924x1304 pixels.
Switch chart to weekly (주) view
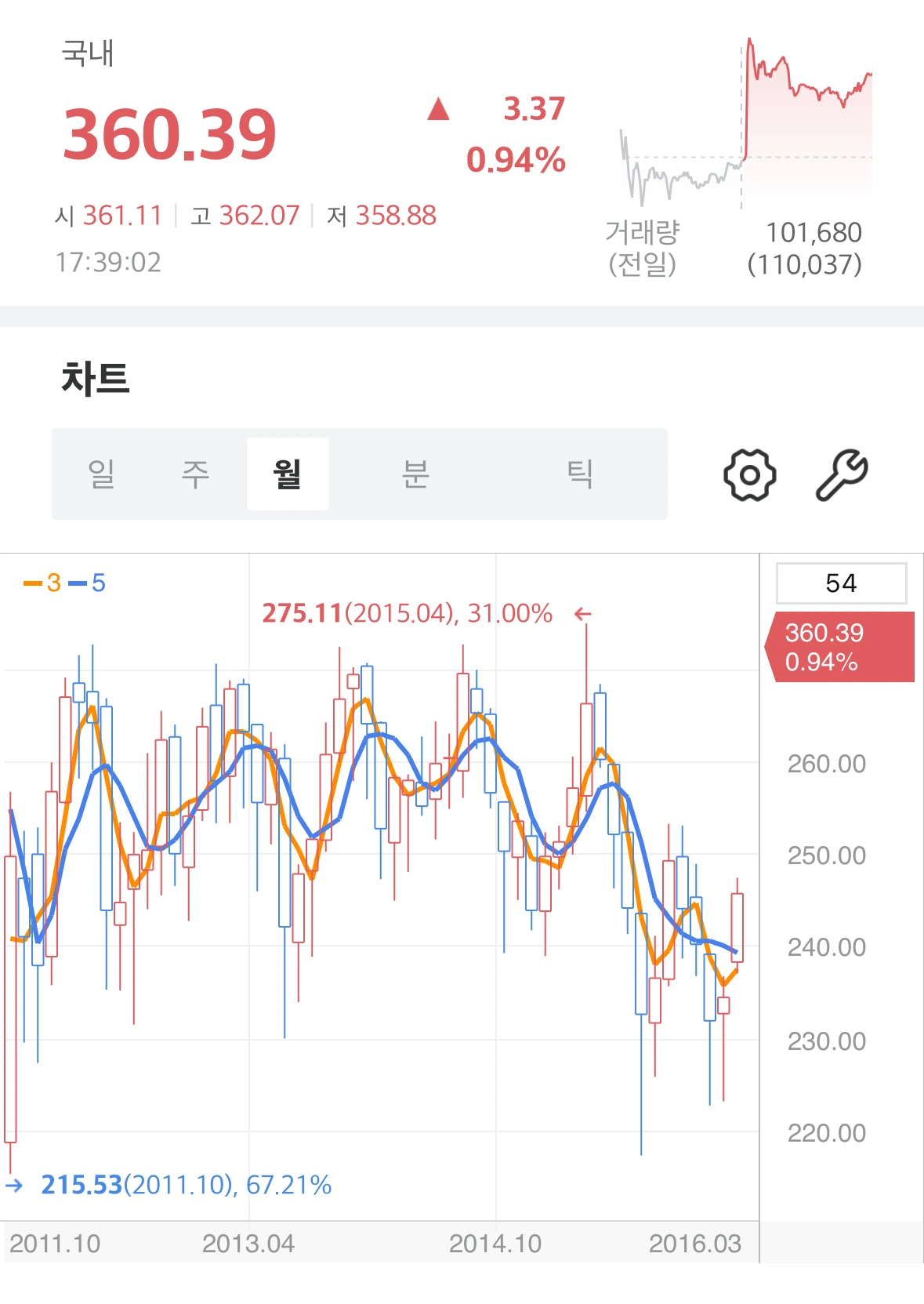(195, 474)
